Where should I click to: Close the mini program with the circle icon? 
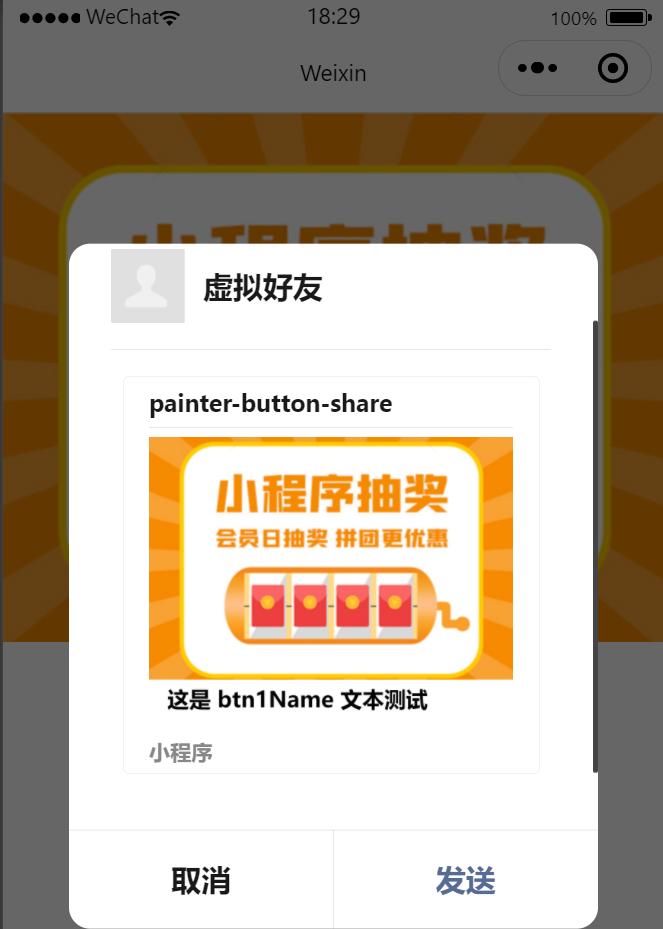click(x=612, y=69)
